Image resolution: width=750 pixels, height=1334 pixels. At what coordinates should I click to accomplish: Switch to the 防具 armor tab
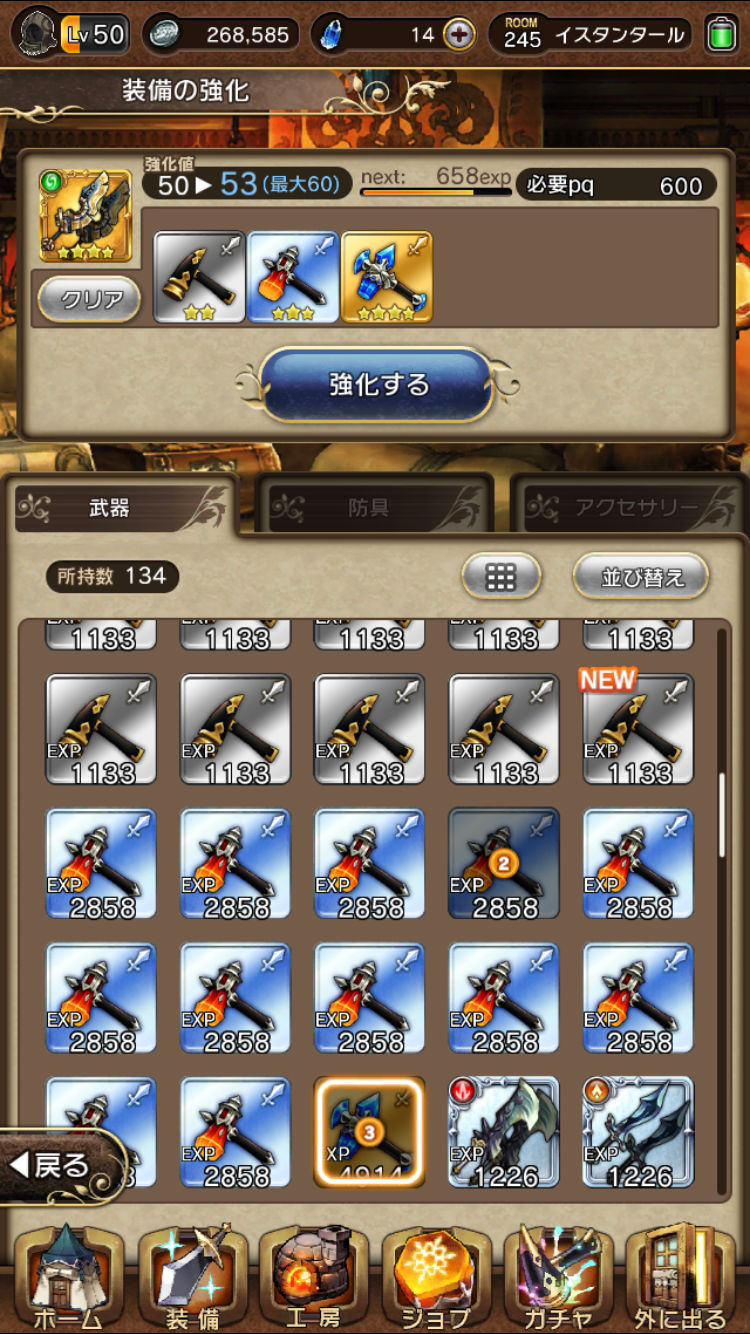(368, 508)
